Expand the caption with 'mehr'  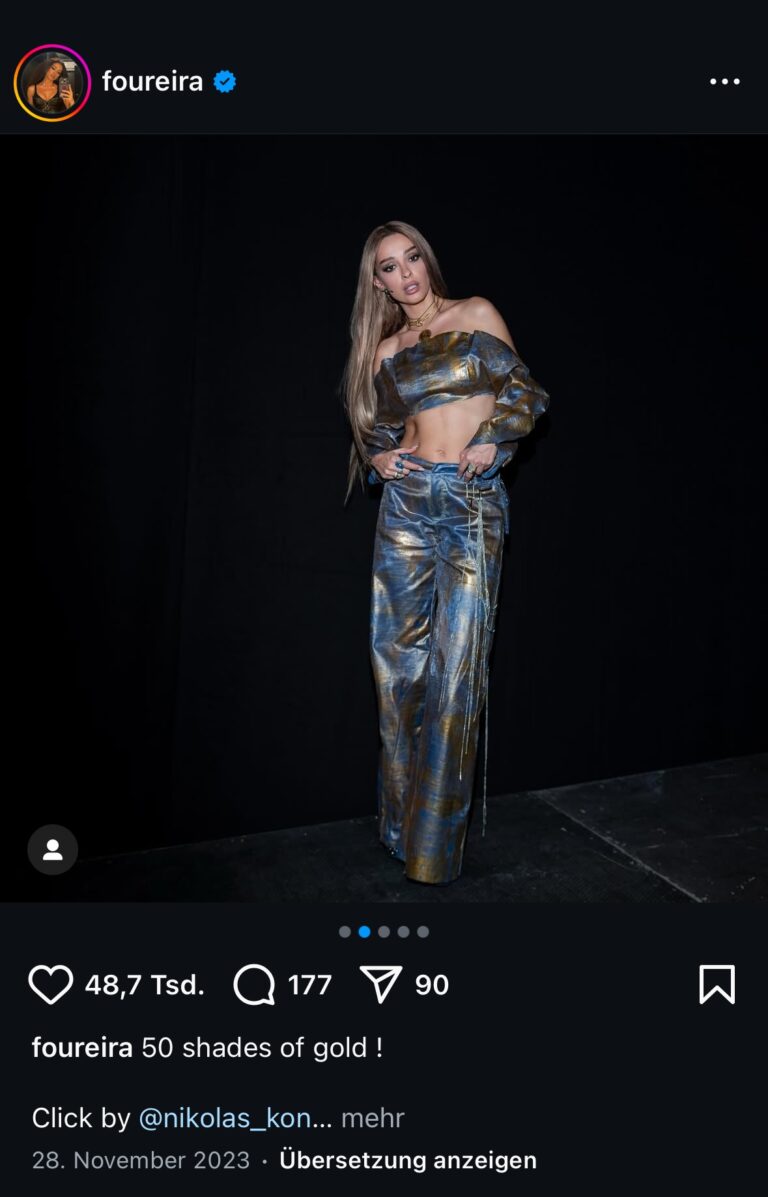[373, 1118]
